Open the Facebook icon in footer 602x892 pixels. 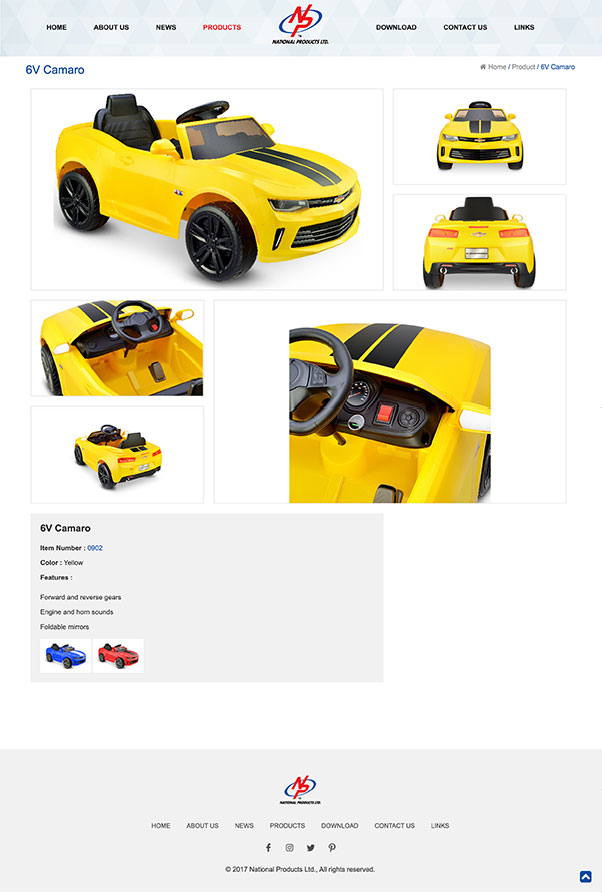click(x=268, y=848)
